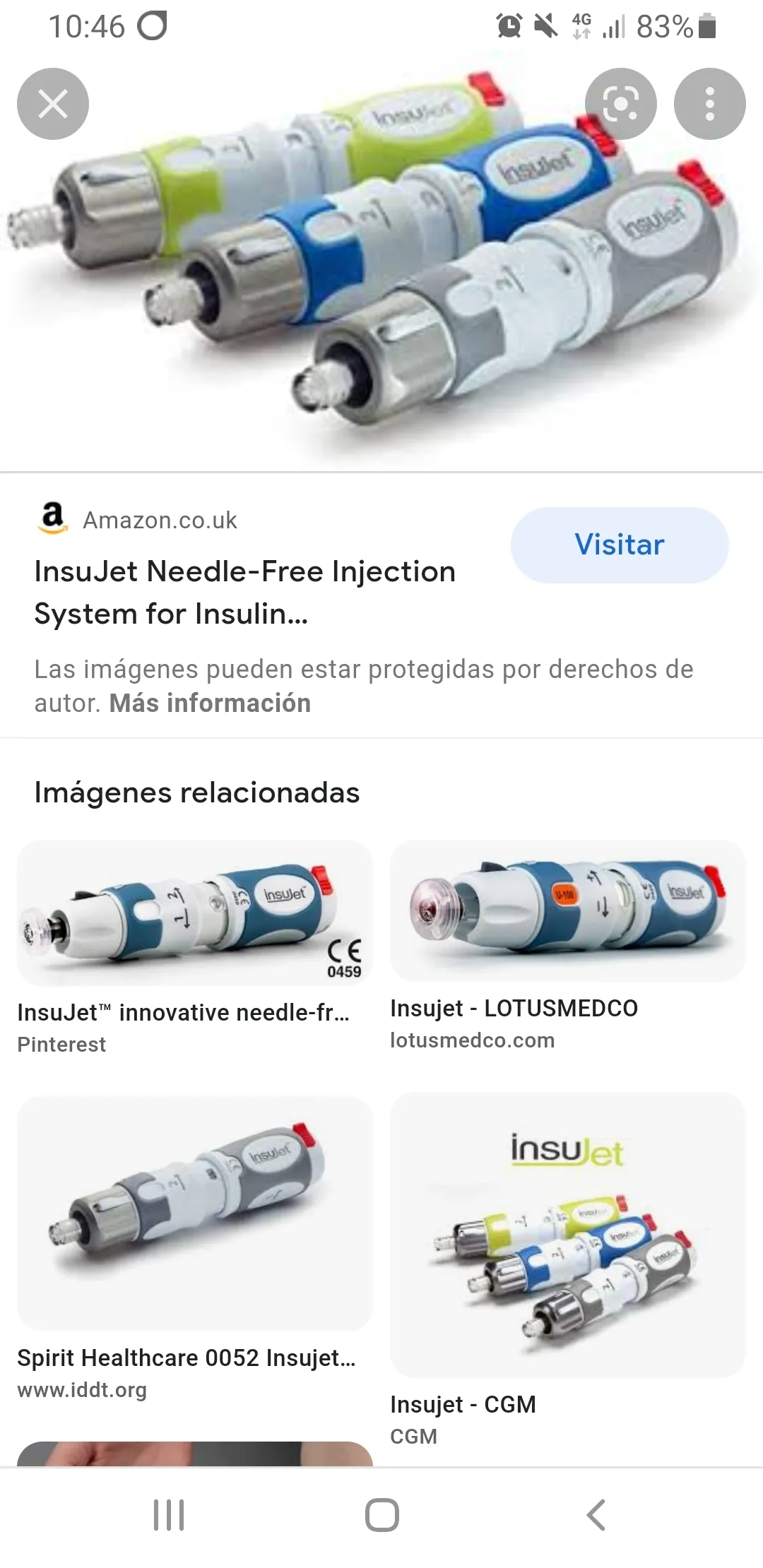Open the Amazon.co.uk source link
763x1568 pixels.
(160, 520)
